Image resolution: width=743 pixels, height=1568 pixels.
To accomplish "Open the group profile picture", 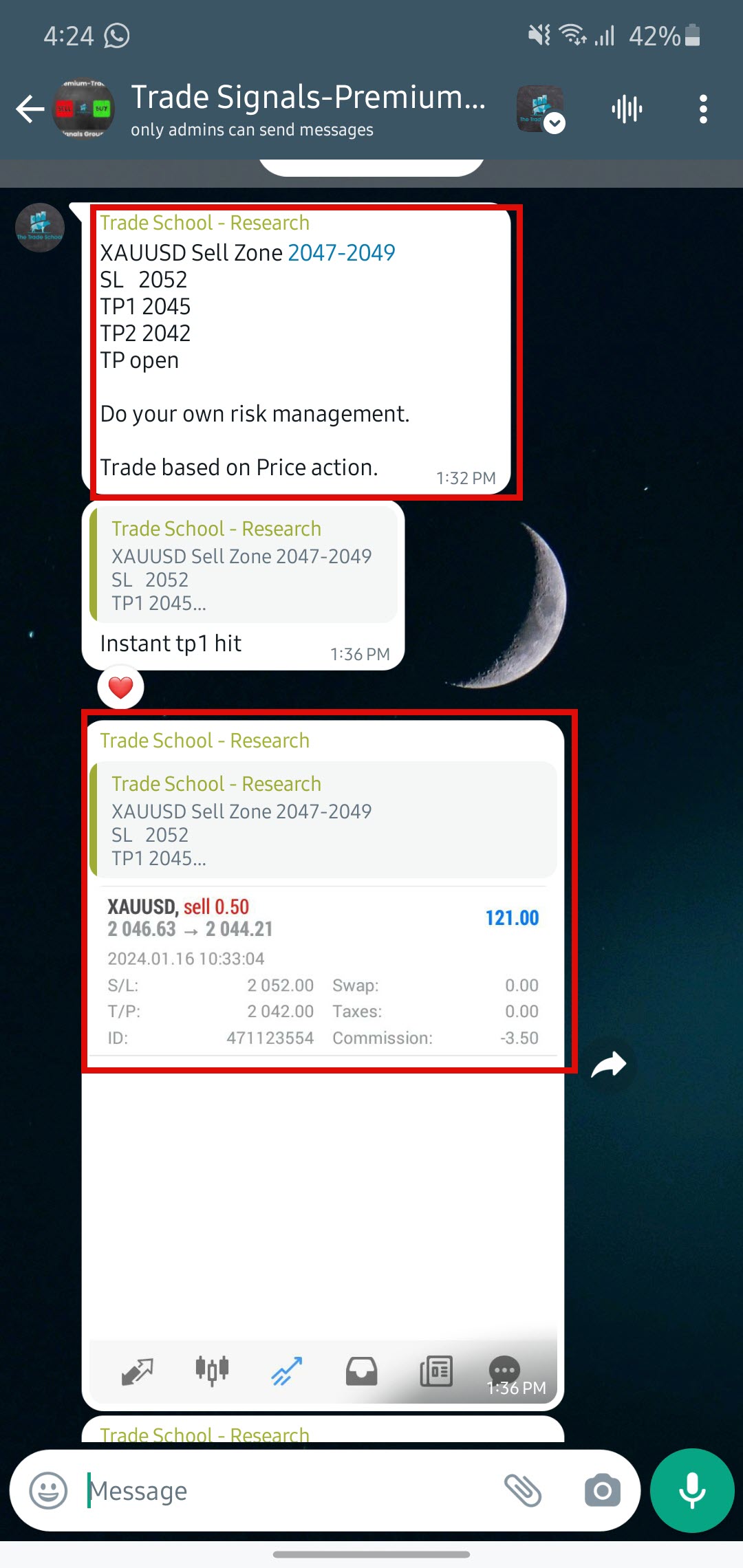I will point(83,109).
